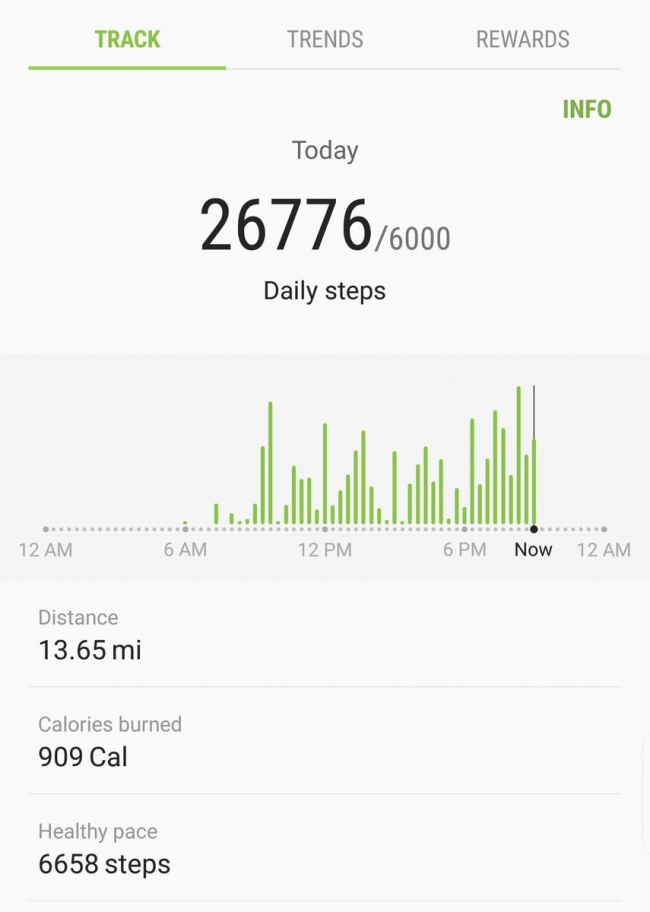Viewport: 650px width, 912px height.
Task: Open the Info page
Action: click(586, 109)
